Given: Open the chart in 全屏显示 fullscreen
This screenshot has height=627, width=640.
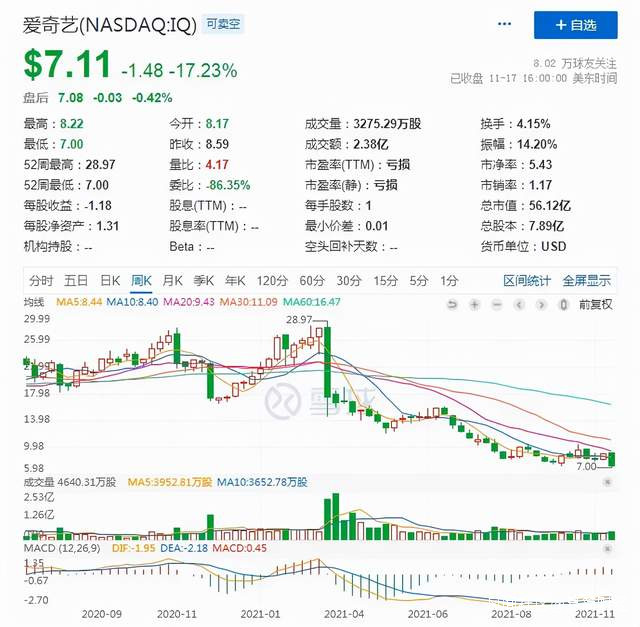Looking at the screenshot, I should click(x=586, y=281).
